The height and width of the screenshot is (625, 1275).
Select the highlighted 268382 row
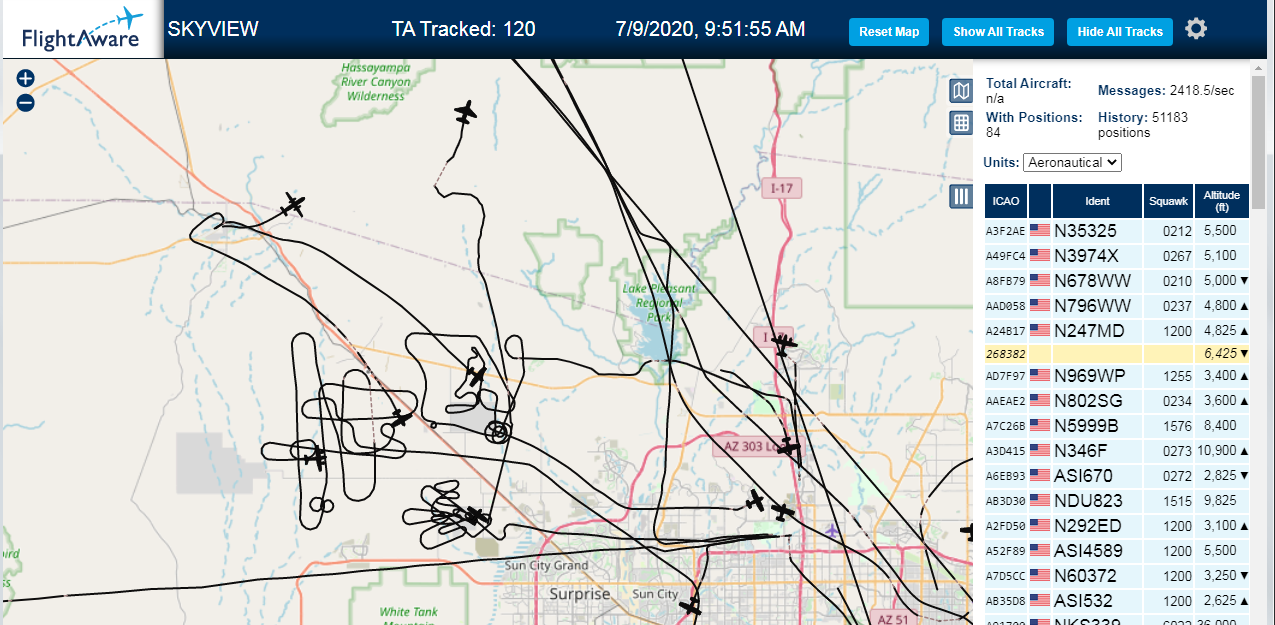point(1117,354)
